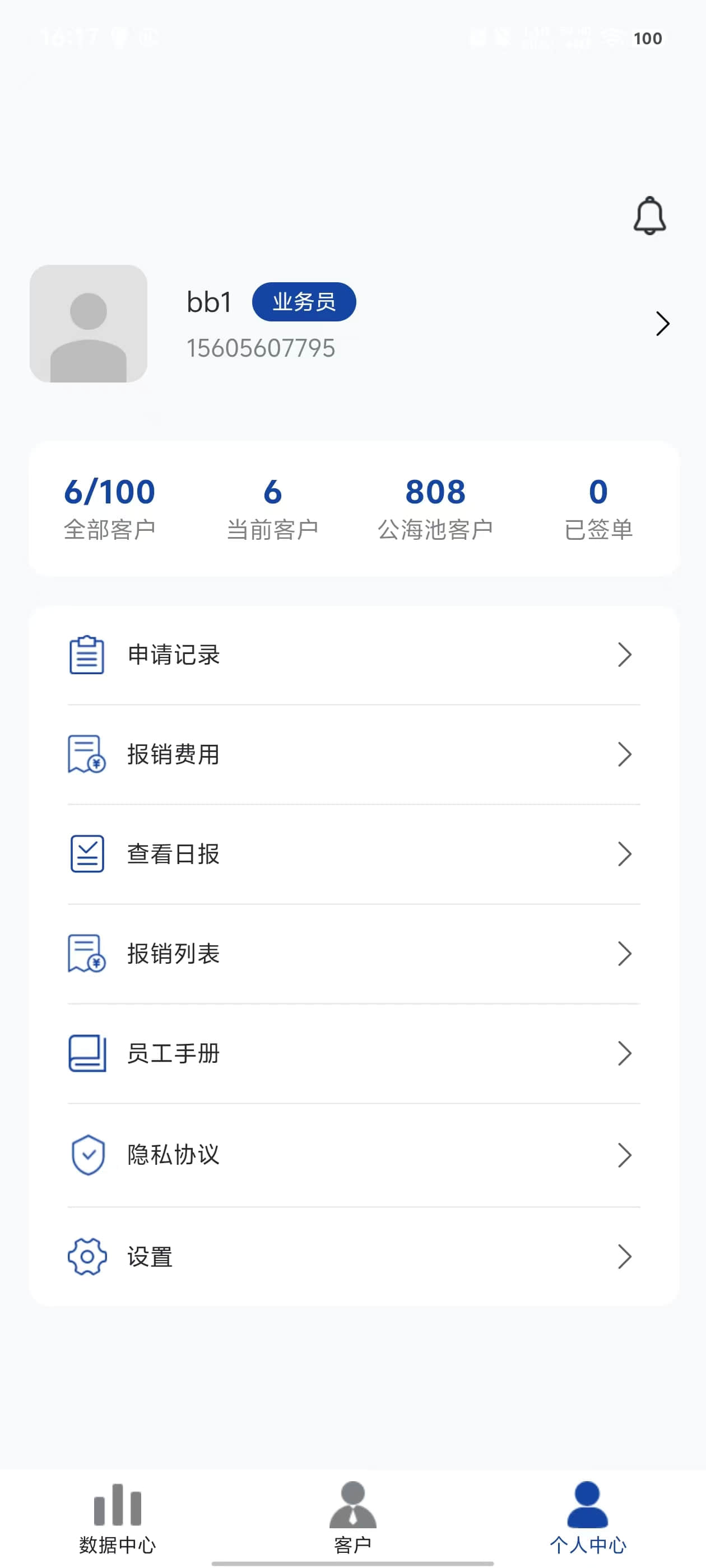View 全部客户 customer count
Viewport: 706px width, 1568px height.
[x=110, y=508]
